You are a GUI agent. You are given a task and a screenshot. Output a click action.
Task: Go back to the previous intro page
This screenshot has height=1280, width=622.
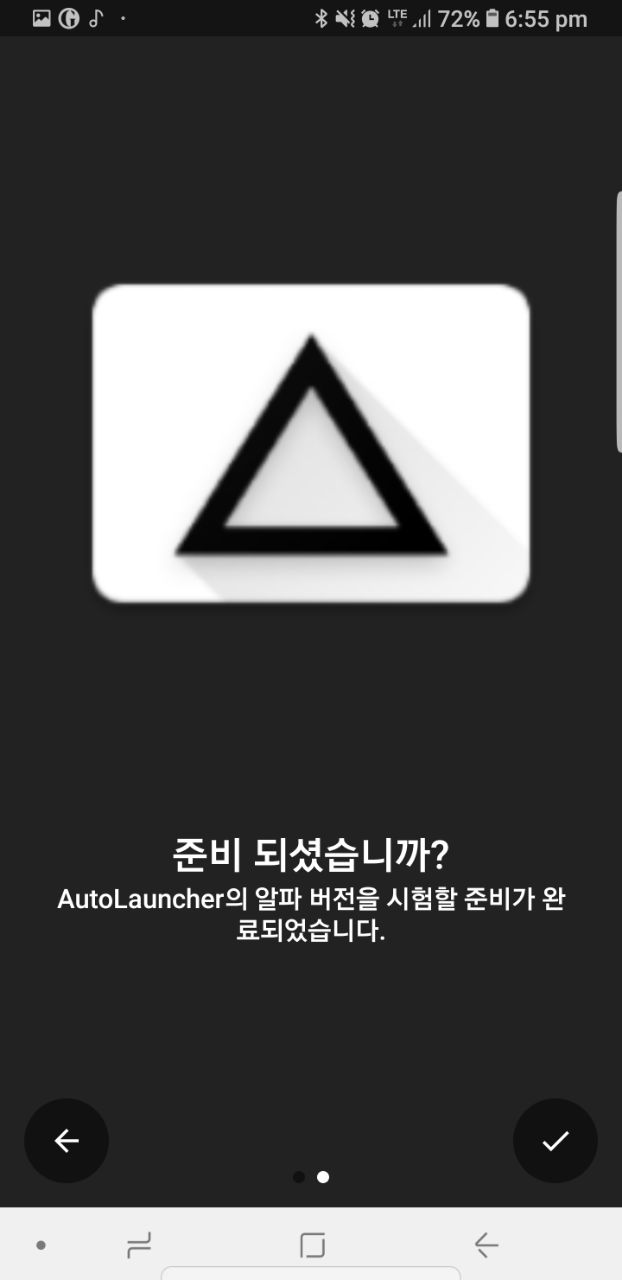click(x=66, y=1141)
